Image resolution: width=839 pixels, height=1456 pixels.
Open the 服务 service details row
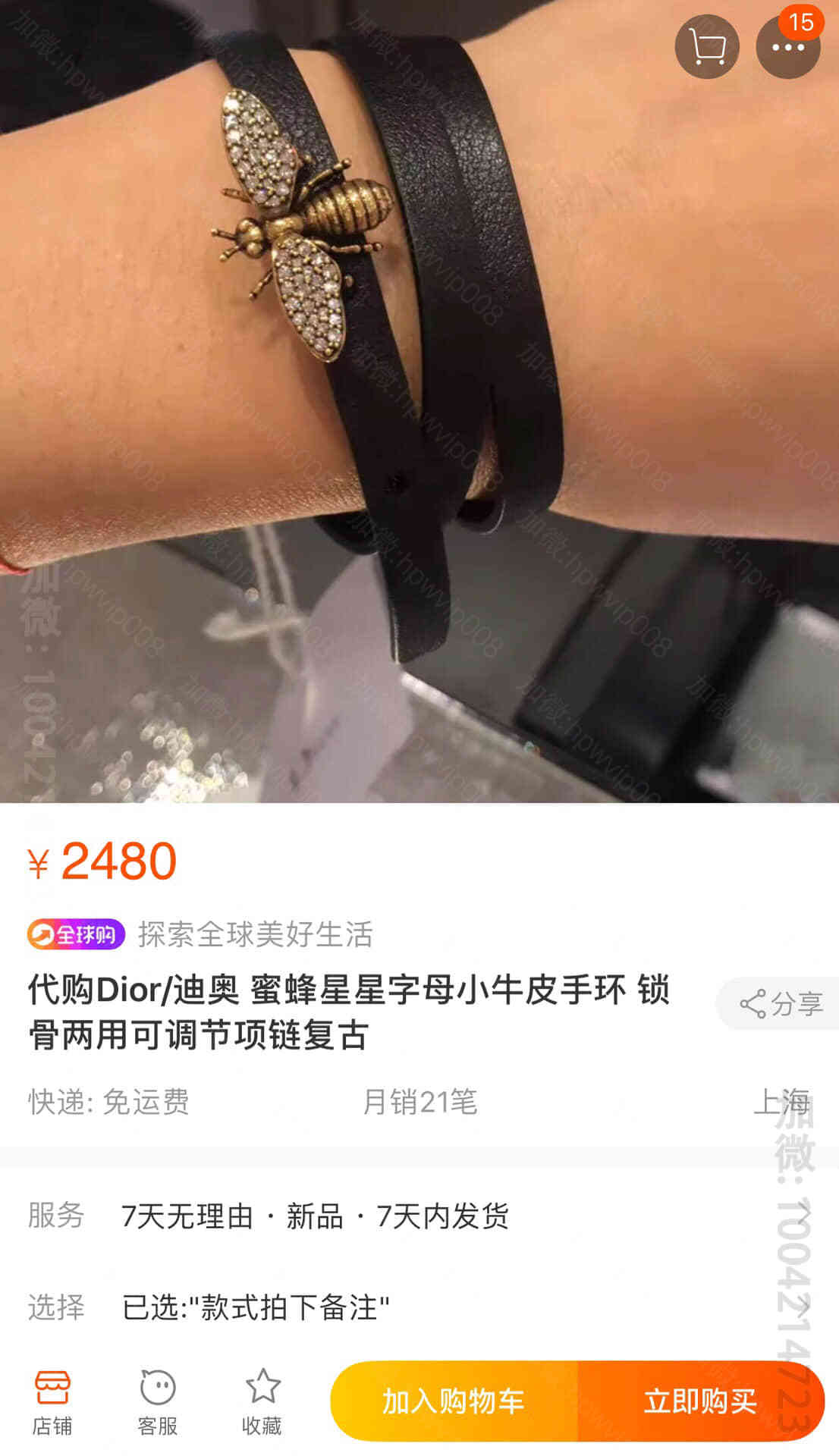[419, 1216]
